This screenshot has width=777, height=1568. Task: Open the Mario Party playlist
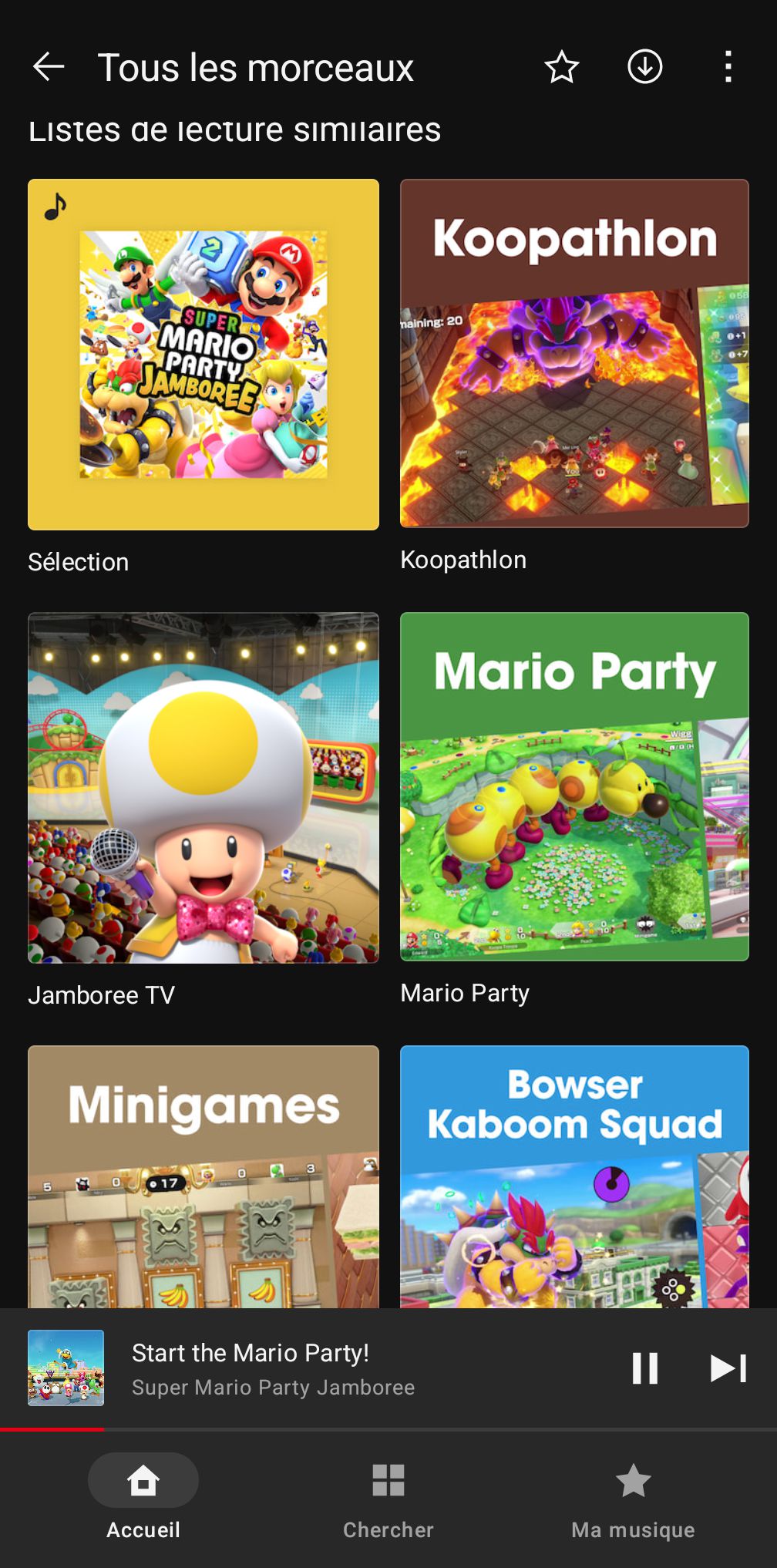point(574,786)
